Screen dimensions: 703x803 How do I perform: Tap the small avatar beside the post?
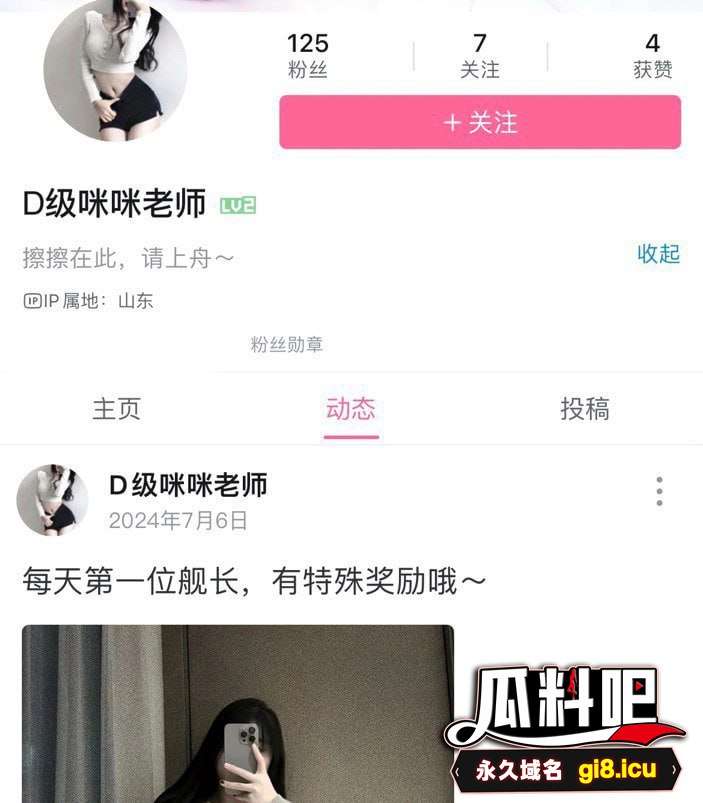(53, 499)
